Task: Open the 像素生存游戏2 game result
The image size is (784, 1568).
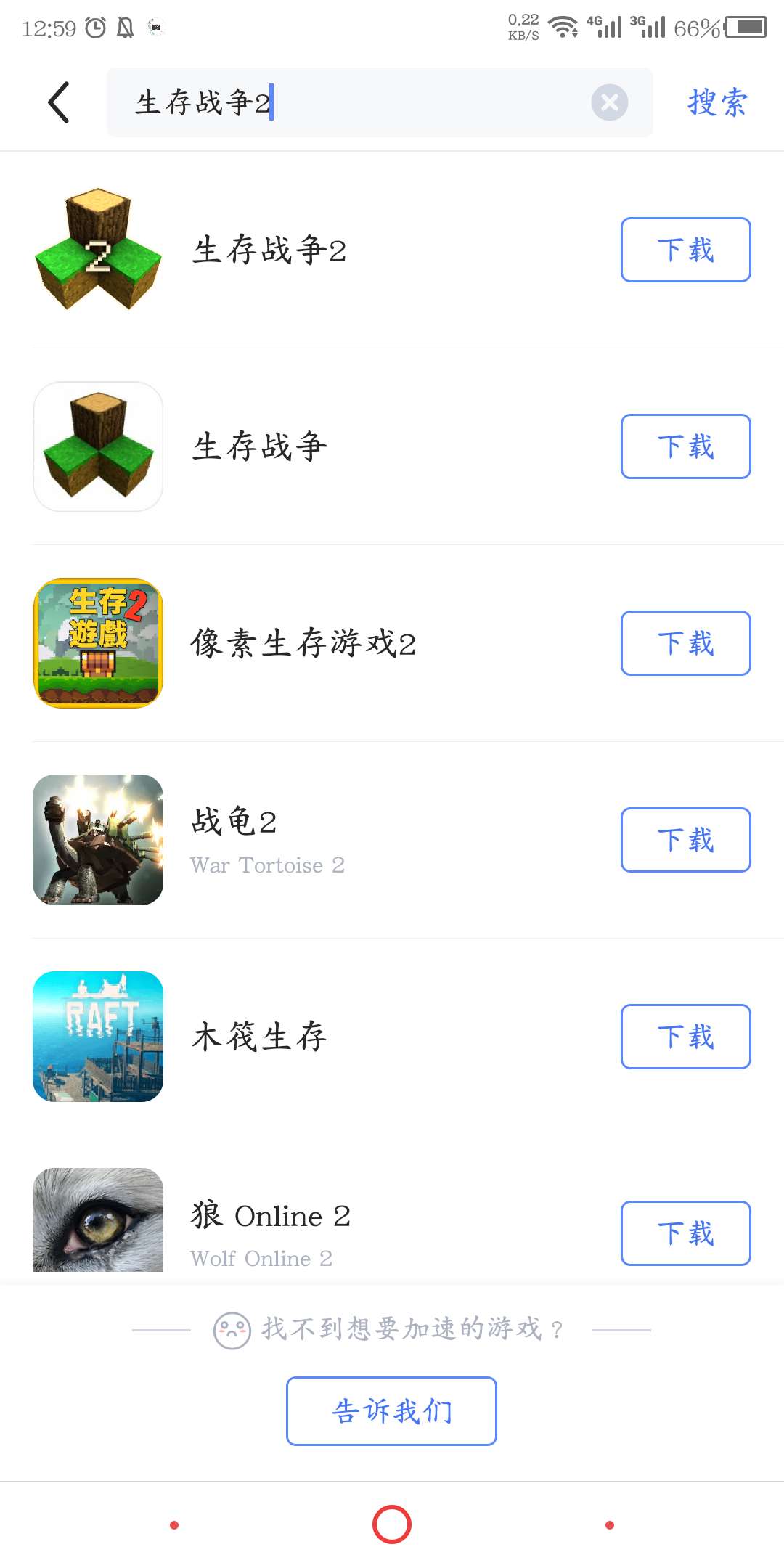Action: [x=303, y=644]
